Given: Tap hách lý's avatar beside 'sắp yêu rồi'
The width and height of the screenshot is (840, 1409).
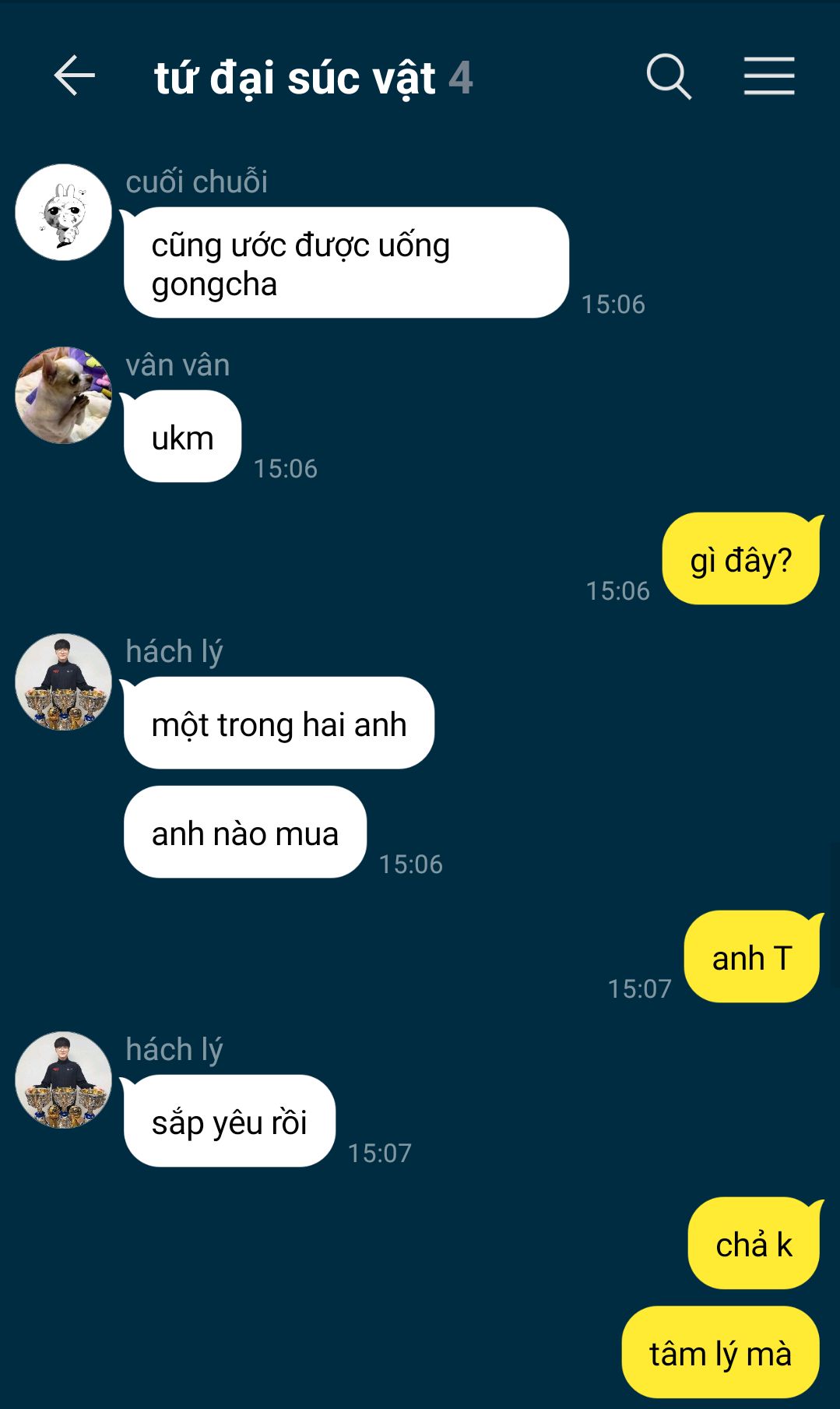Looking at the screenshot, I should pyautogui.click(x=63, y=1080).
